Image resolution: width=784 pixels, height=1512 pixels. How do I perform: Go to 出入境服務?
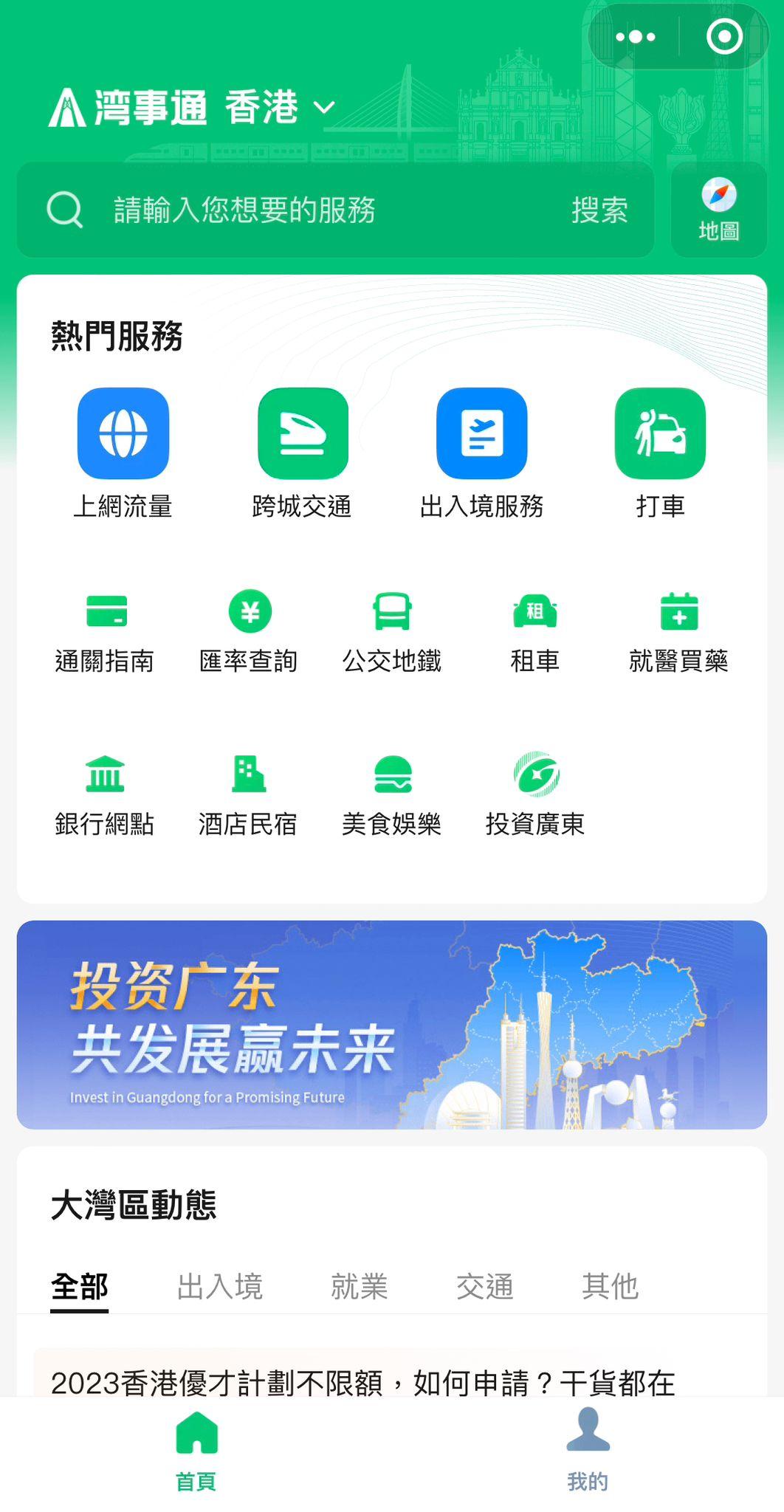(481, 452)
